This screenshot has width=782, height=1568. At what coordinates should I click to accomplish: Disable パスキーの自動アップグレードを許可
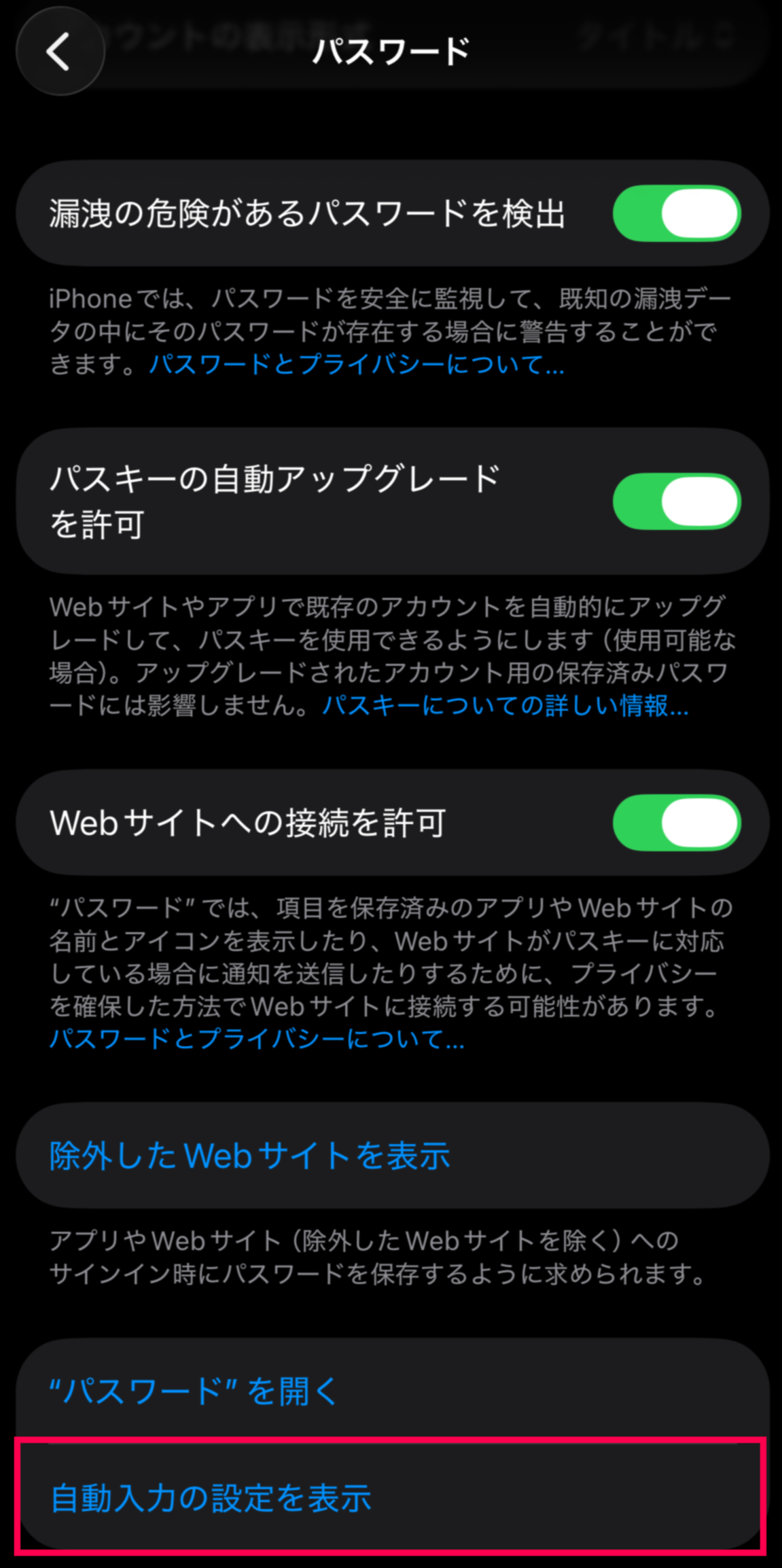[x=676, y=501]
